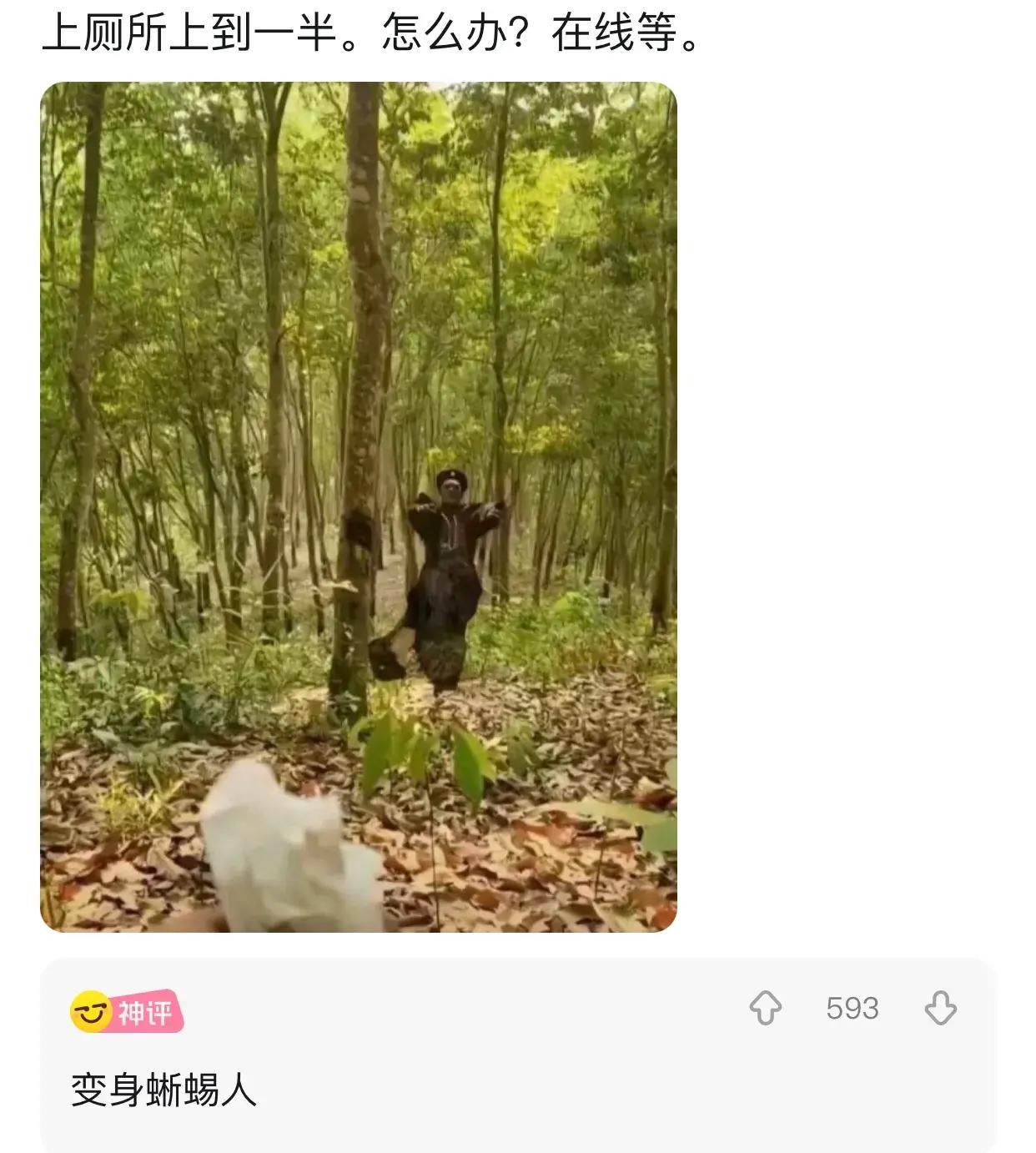
Task: Upvote the 神评 comment
Action: point(765,1008)
